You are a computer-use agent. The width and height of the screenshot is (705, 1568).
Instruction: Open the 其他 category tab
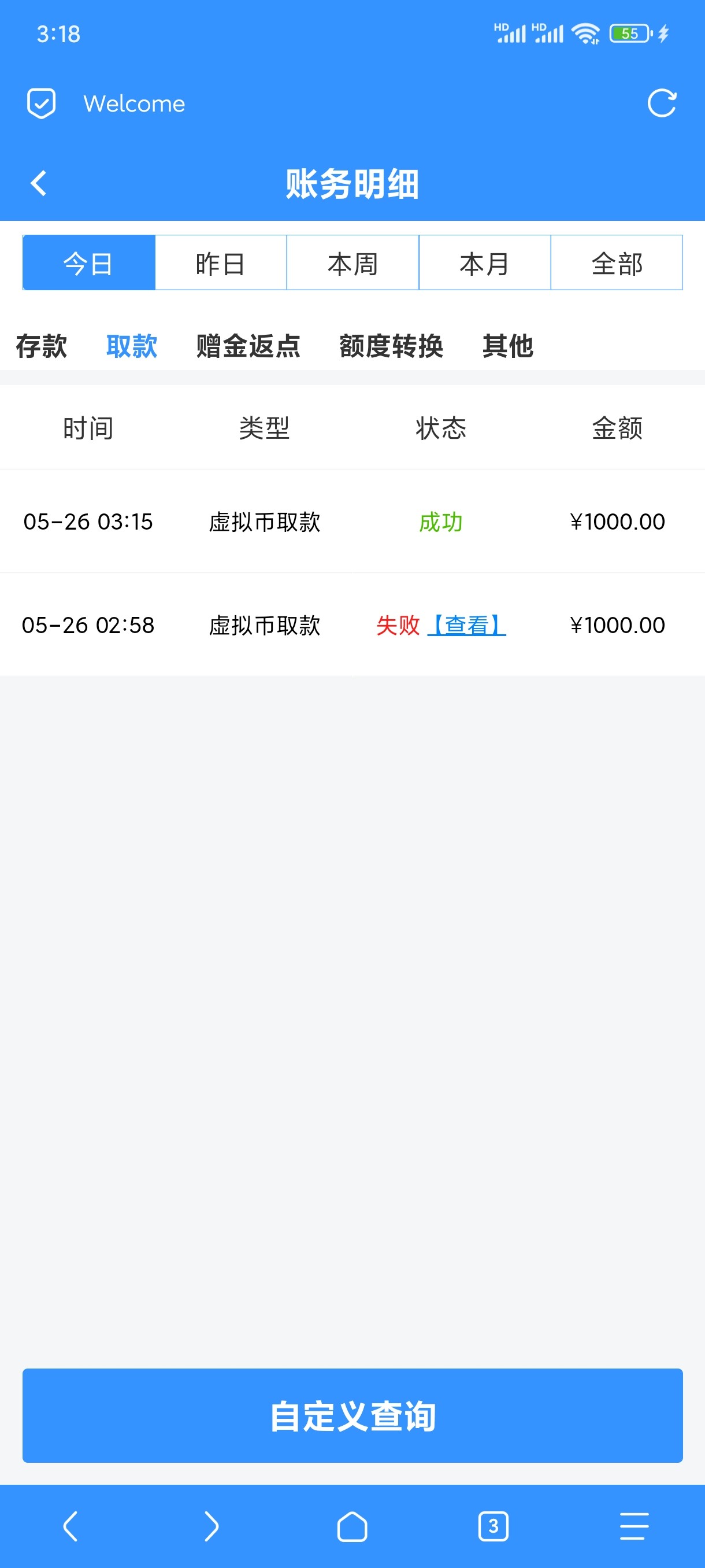[508, 346]
